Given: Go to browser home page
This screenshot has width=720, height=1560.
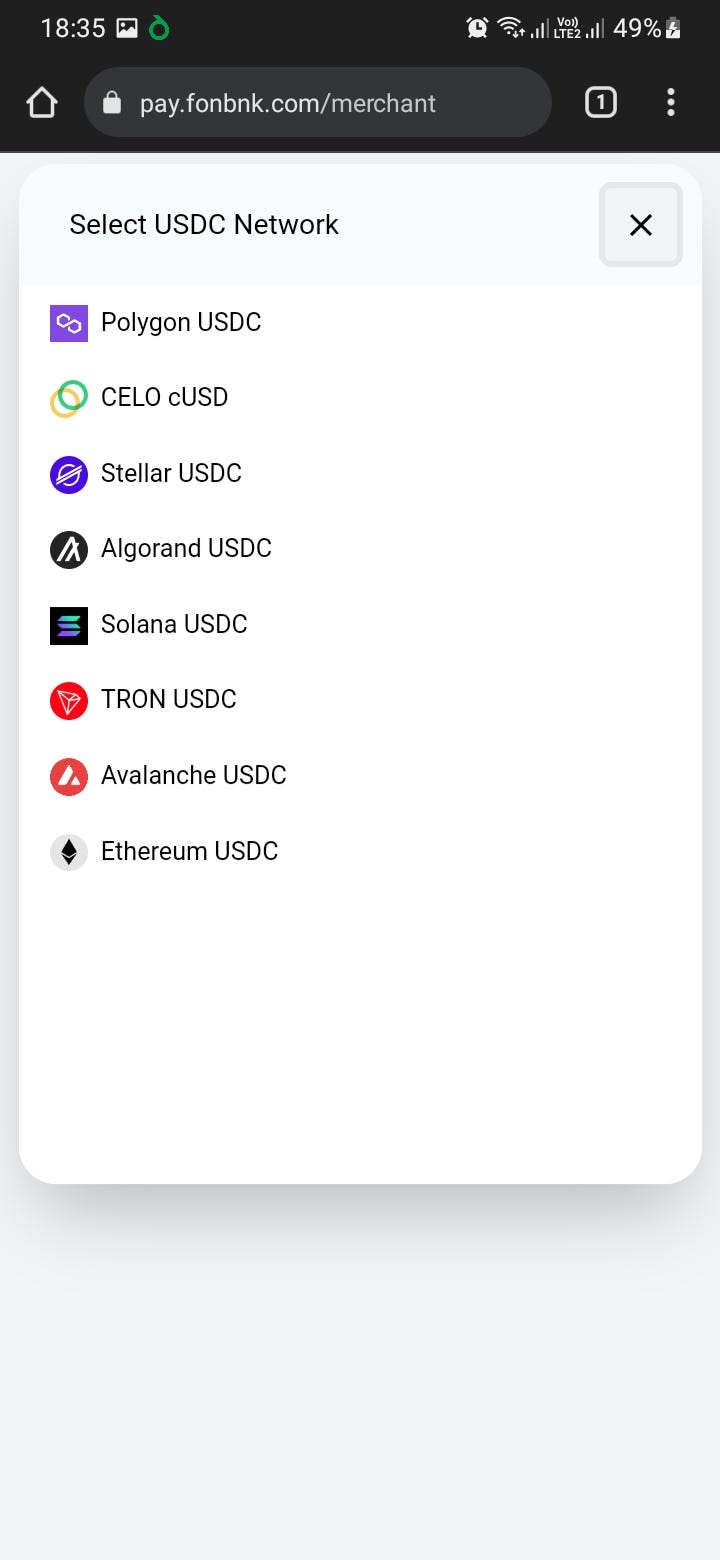Looking at the screenshot, I should (42, 102).
